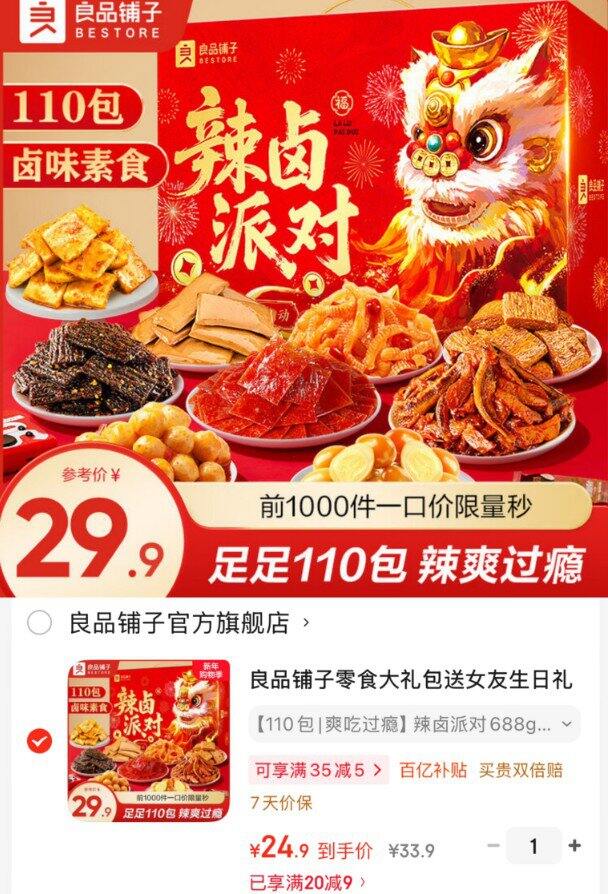Open 已享满20减9 discount details
Screen dimensions: 608x894
pos(309,883)
